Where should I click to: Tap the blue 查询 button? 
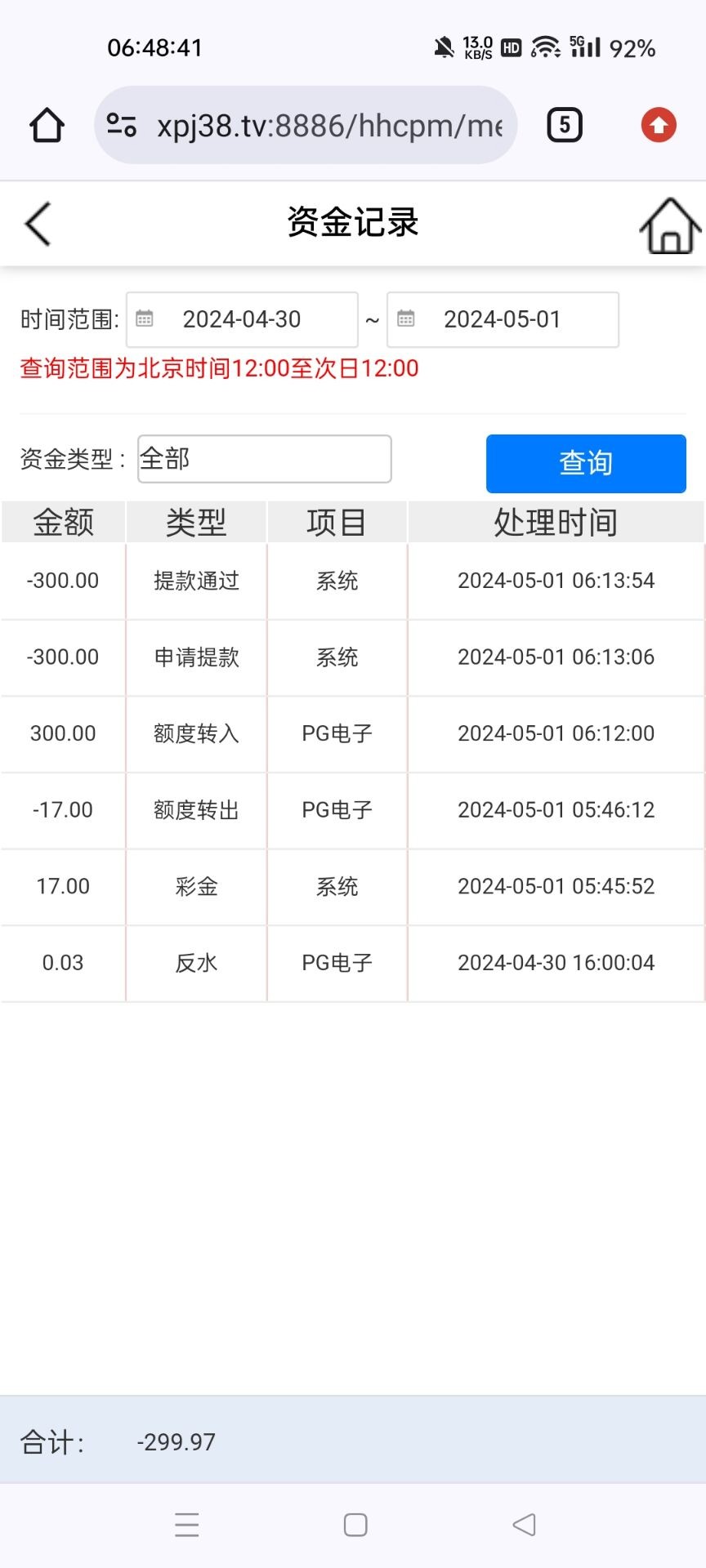point(585,463)
